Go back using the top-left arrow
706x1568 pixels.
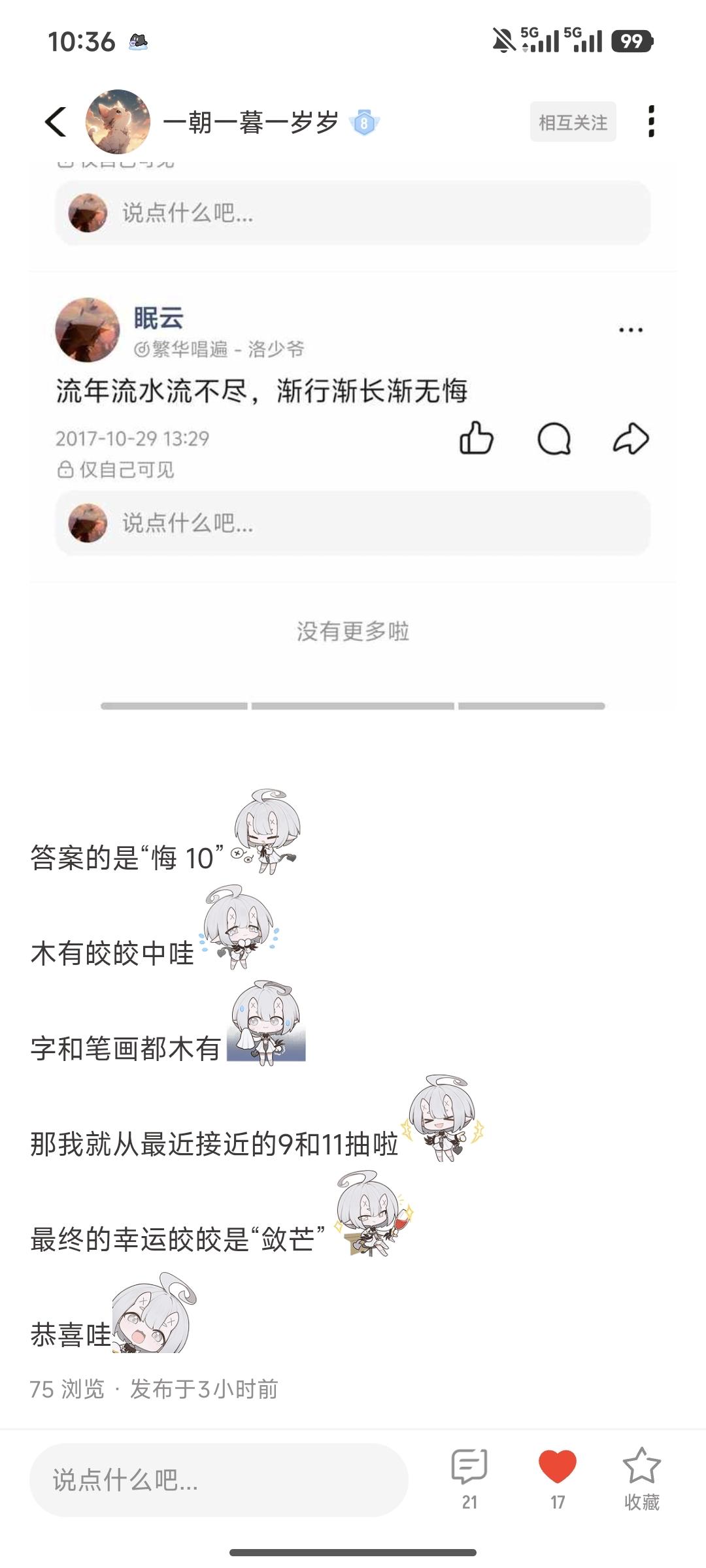pos(56,122)
